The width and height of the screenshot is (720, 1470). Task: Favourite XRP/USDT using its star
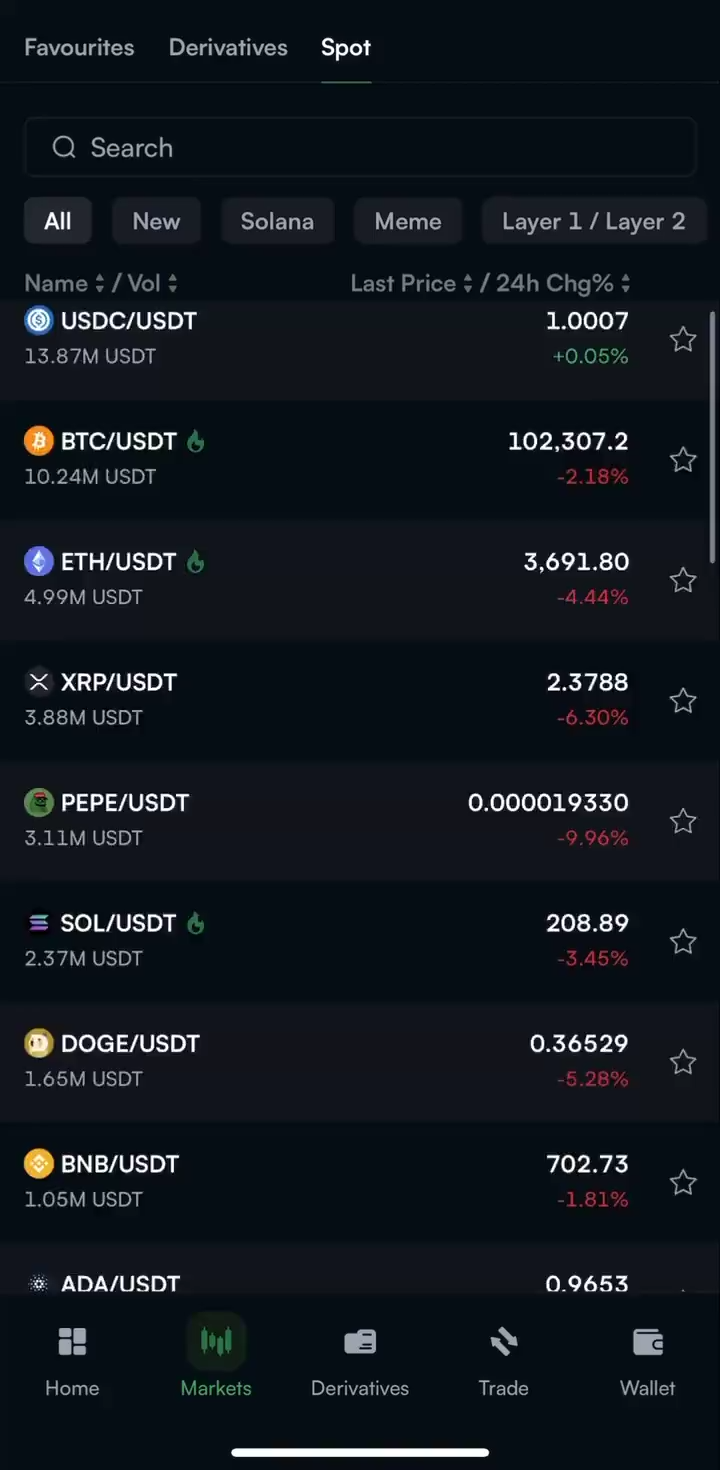[x=683, y=700]
